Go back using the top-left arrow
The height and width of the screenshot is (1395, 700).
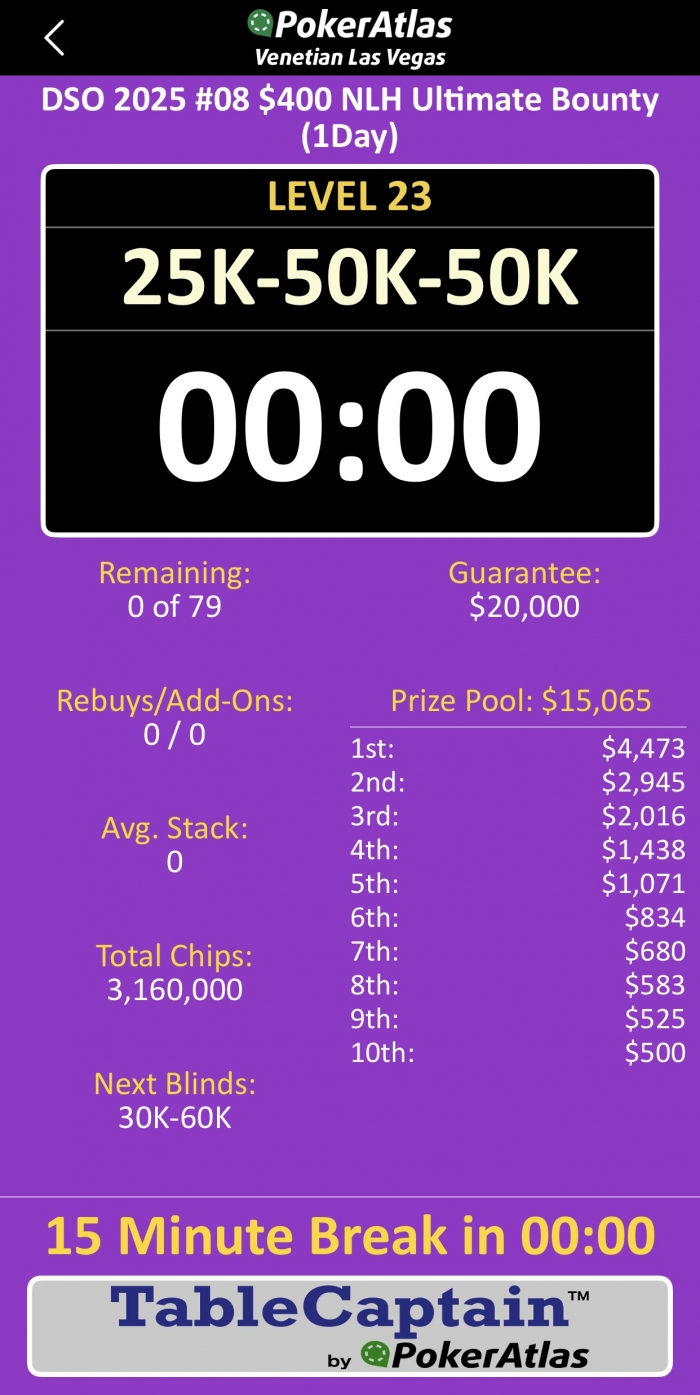point(54,38)
